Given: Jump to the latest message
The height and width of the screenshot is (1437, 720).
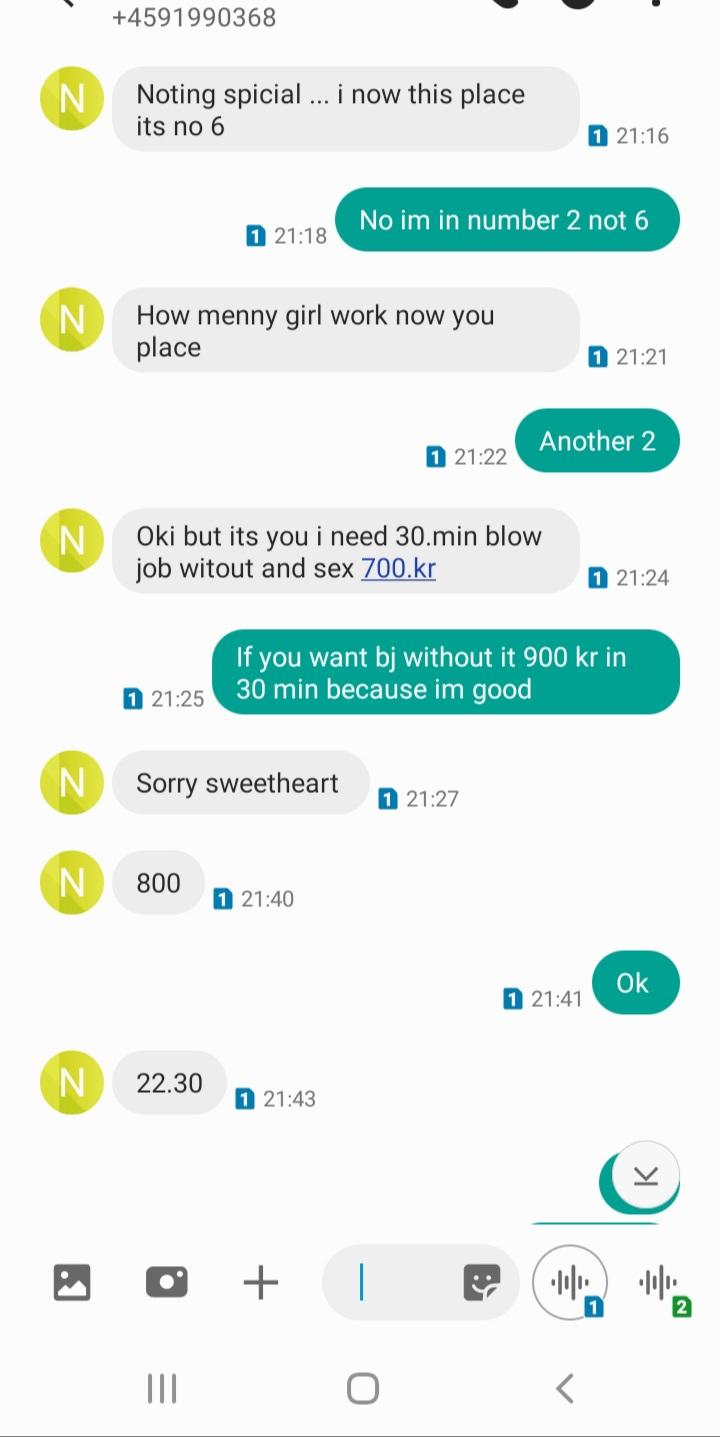Looking at the screenshot, I should (x=646, y=1176).
